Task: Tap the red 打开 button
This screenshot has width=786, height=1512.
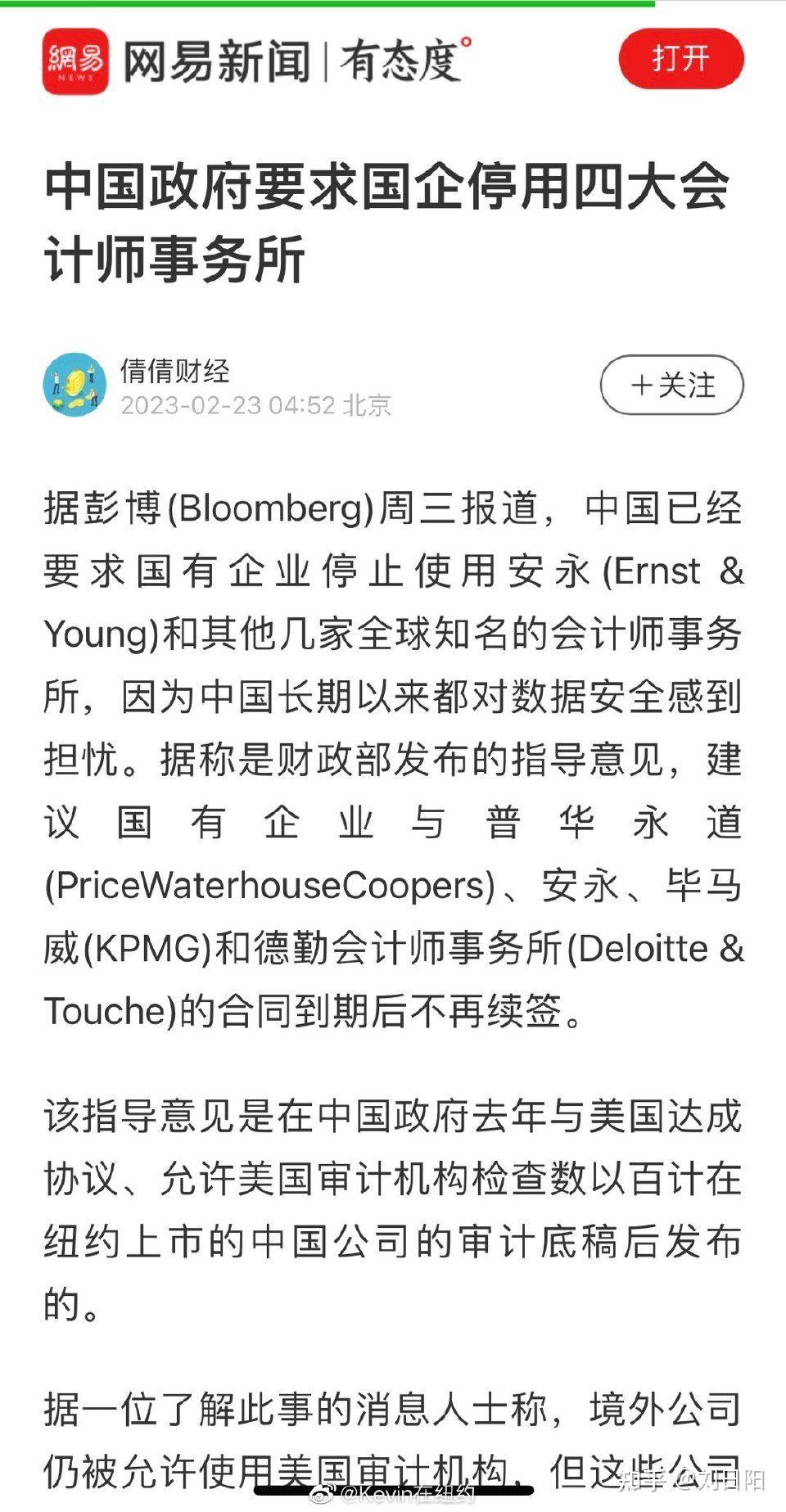Action: point(680,59)
